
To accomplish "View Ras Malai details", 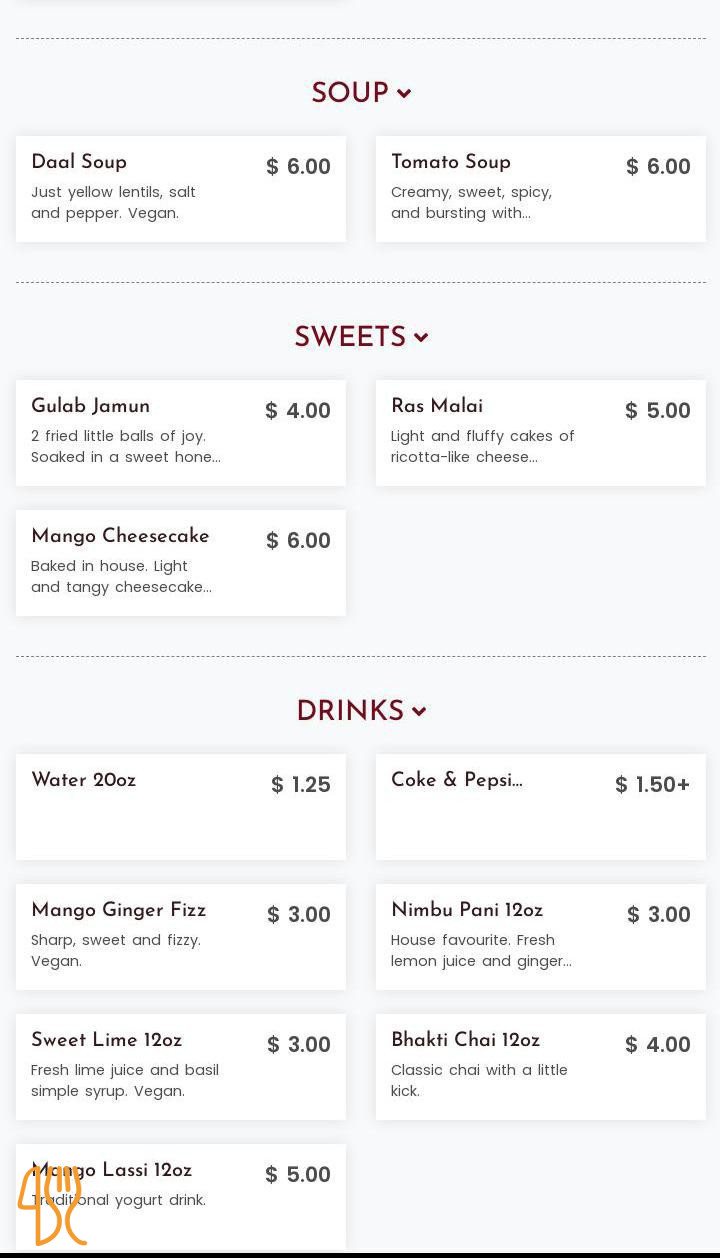I will tap(541, 433).
